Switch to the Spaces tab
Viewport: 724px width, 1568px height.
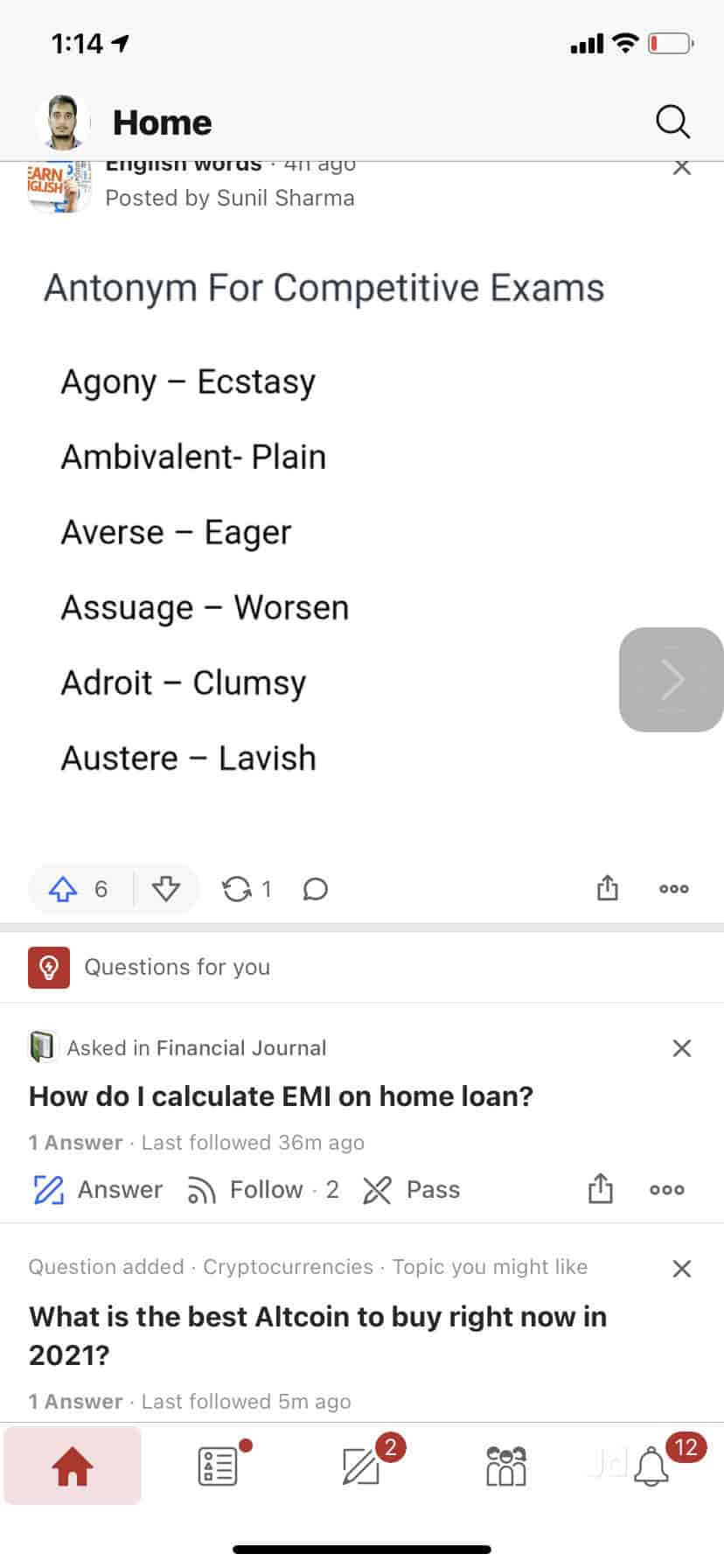click(505, 1466)
